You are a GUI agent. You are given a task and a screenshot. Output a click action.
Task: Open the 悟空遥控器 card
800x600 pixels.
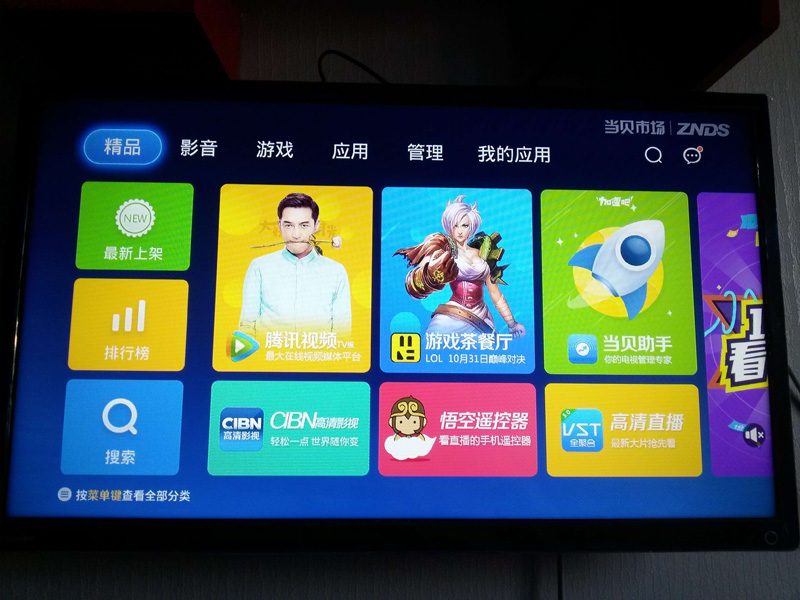pos(457,429)
